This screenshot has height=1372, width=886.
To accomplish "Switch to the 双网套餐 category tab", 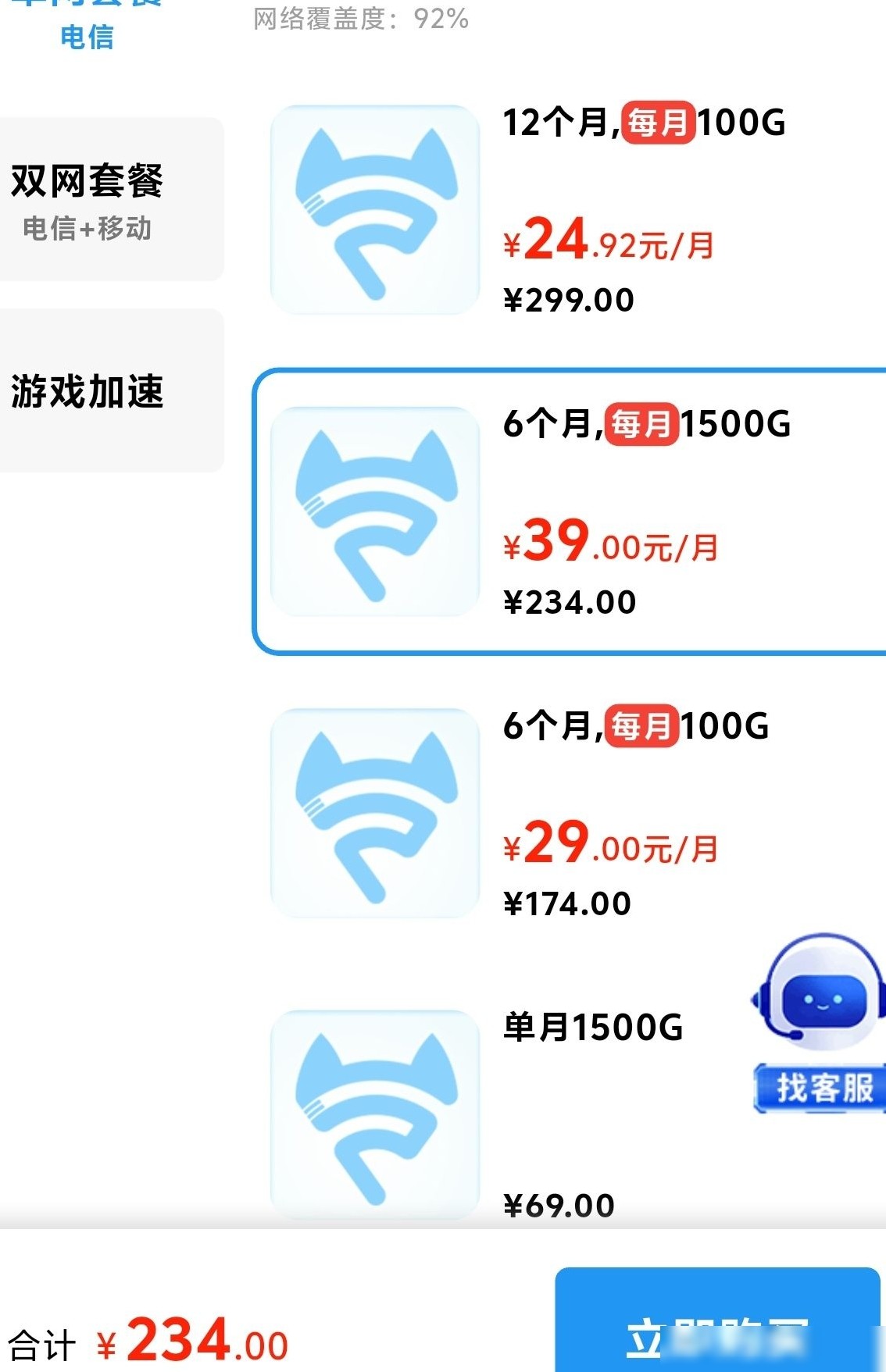I will click(111, 199).
